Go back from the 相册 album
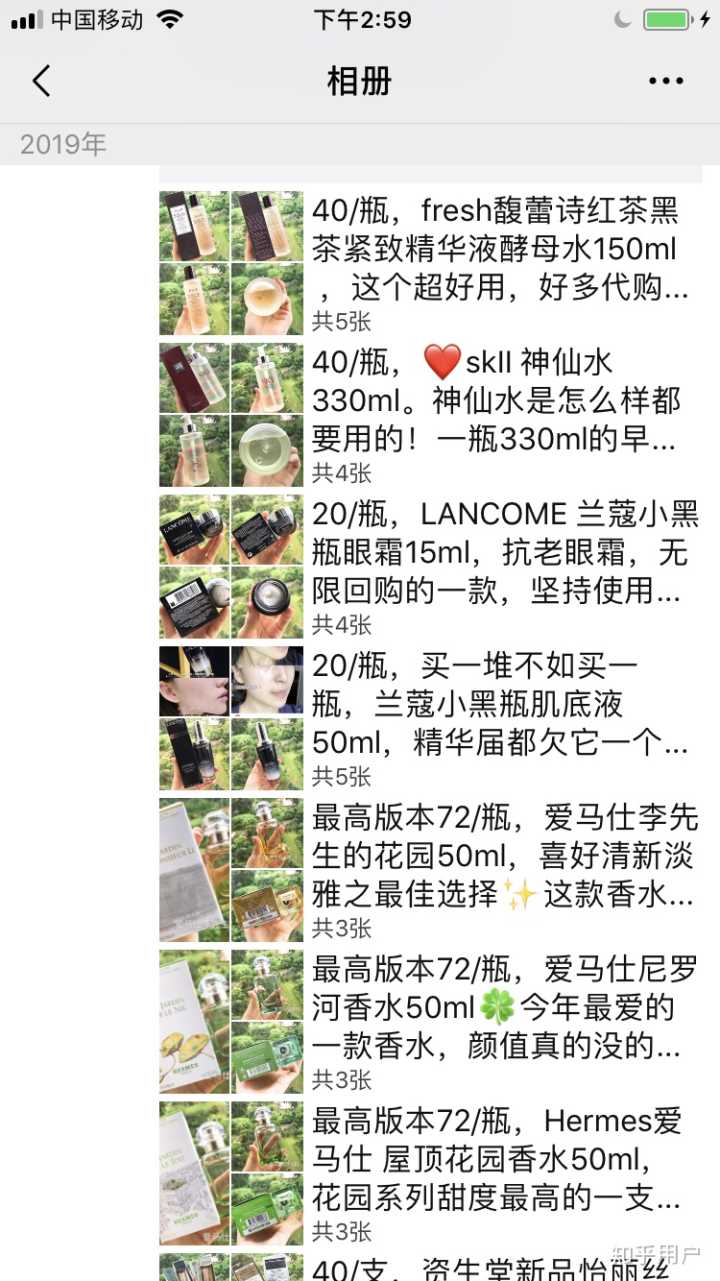Viewport: 720px width, 1281px height. click(41, 81)
